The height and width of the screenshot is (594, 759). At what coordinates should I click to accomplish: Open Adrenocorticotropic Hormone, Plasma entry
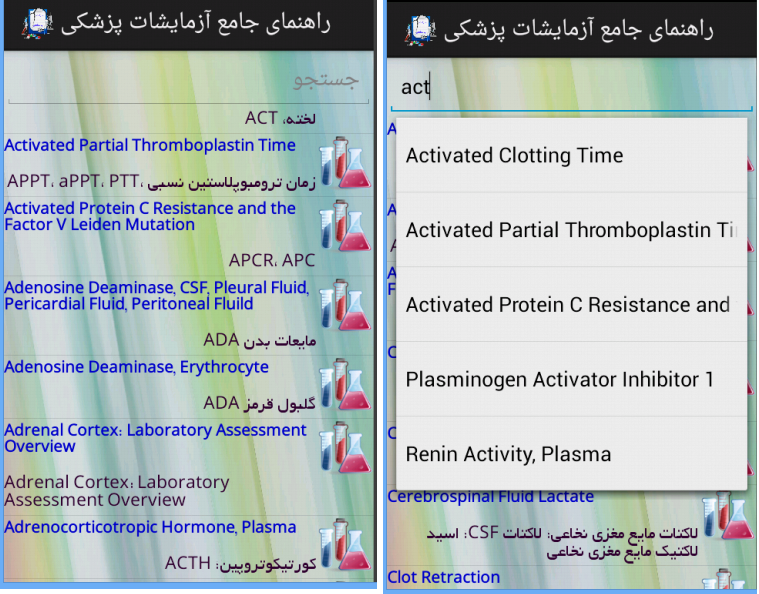(188, 548)
